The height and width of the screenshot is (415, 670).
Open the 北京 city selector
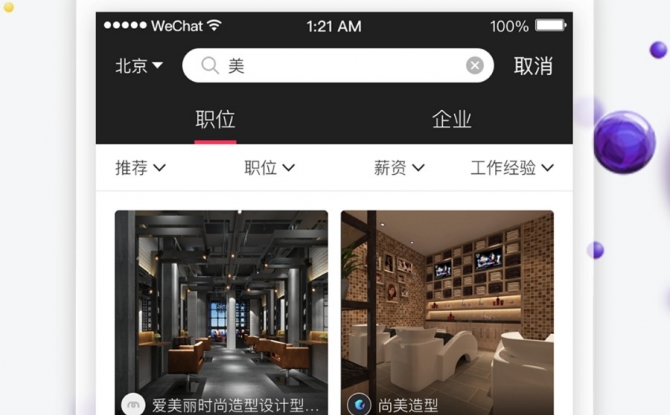138,66
